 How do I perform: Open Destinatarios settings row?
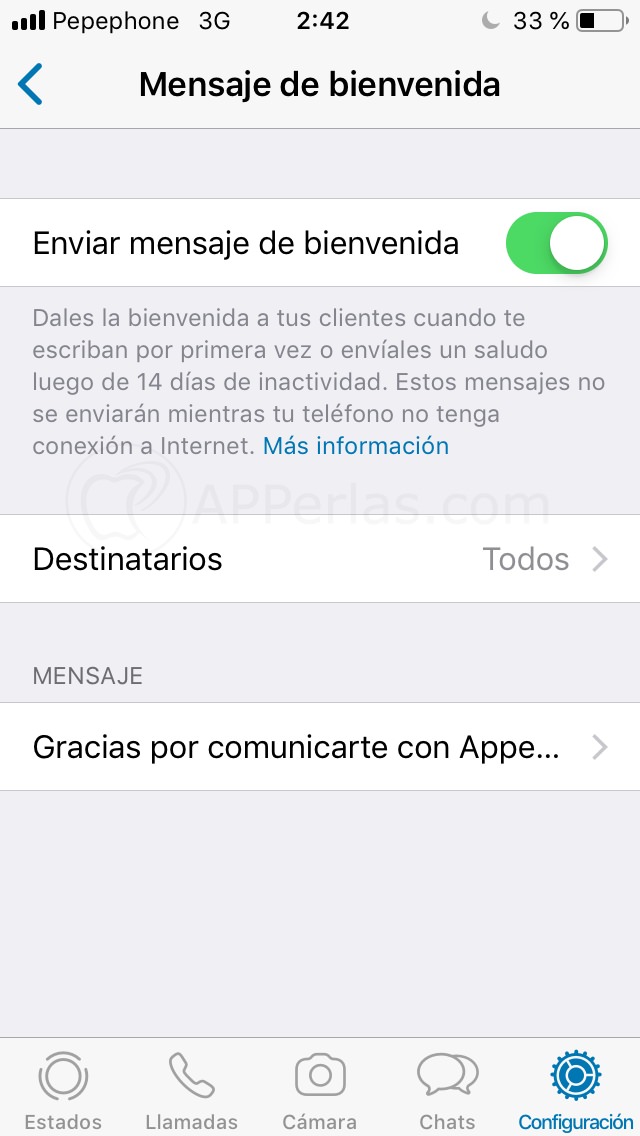coord(320,559)
